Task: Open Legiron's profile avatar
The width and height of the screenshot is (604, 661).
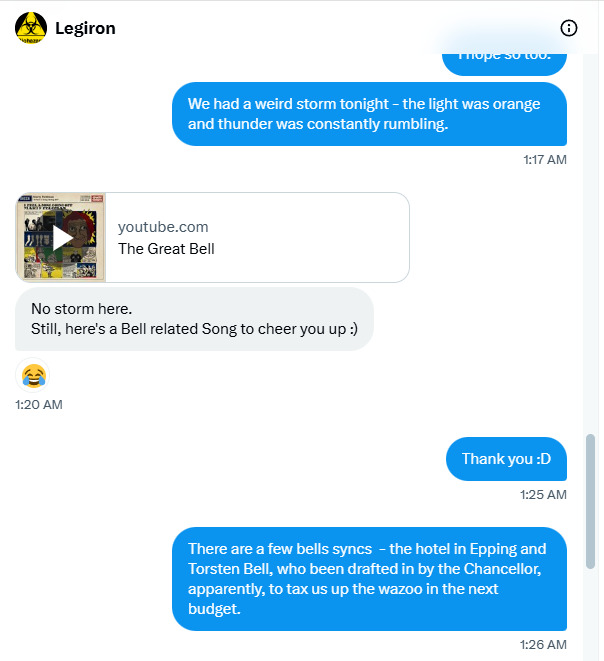Action: click(x=31, y=28)
